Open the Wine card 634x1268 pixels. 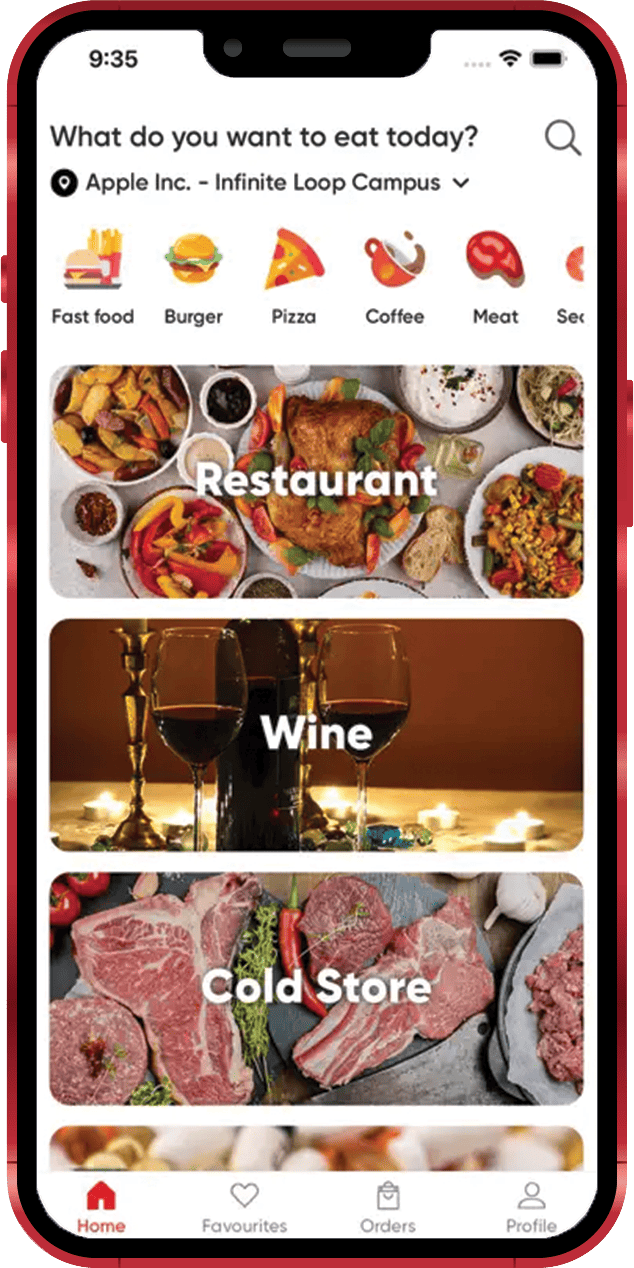(x=316, y=734)
